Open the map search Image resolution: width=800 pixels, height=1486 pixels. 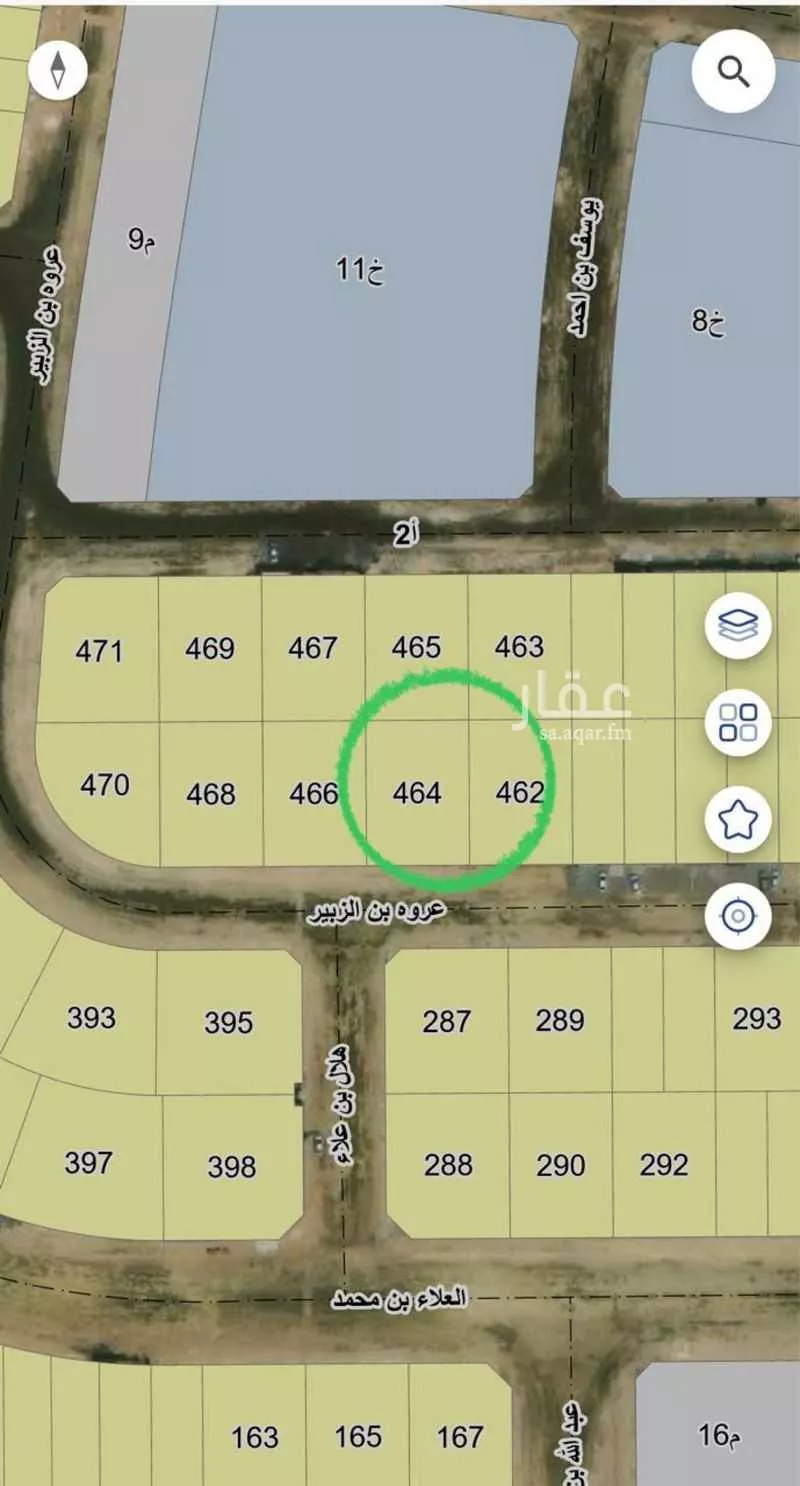point(734,71)
